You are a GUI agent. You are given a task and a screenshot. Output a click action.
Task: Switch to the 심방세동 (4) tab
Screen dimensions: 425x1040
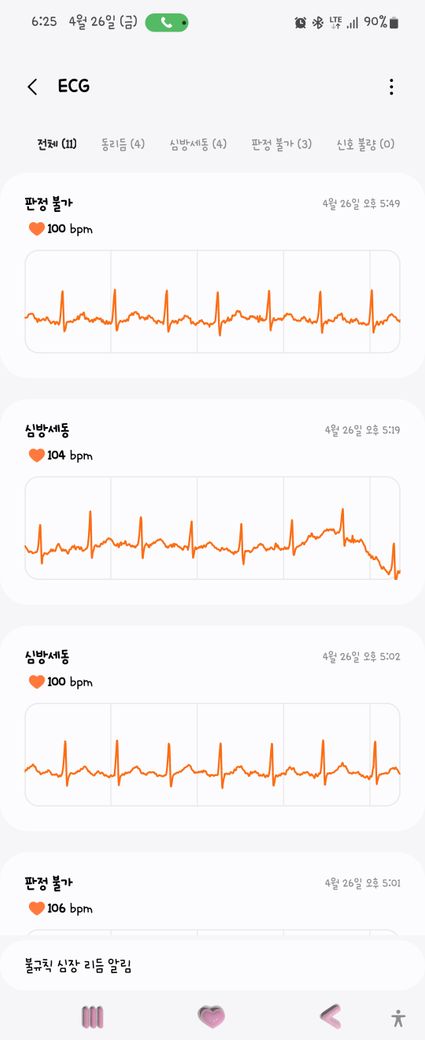coord(198,144)
